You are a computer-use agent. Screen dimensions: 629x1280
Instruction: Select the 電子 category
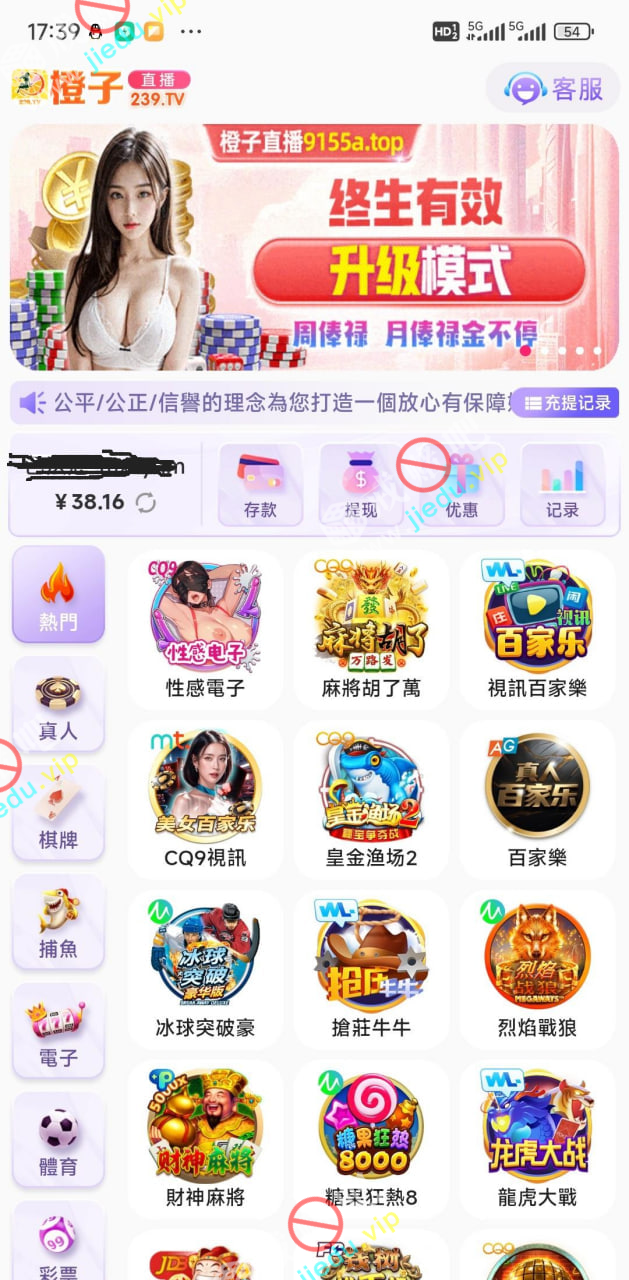coord(58,1031)
